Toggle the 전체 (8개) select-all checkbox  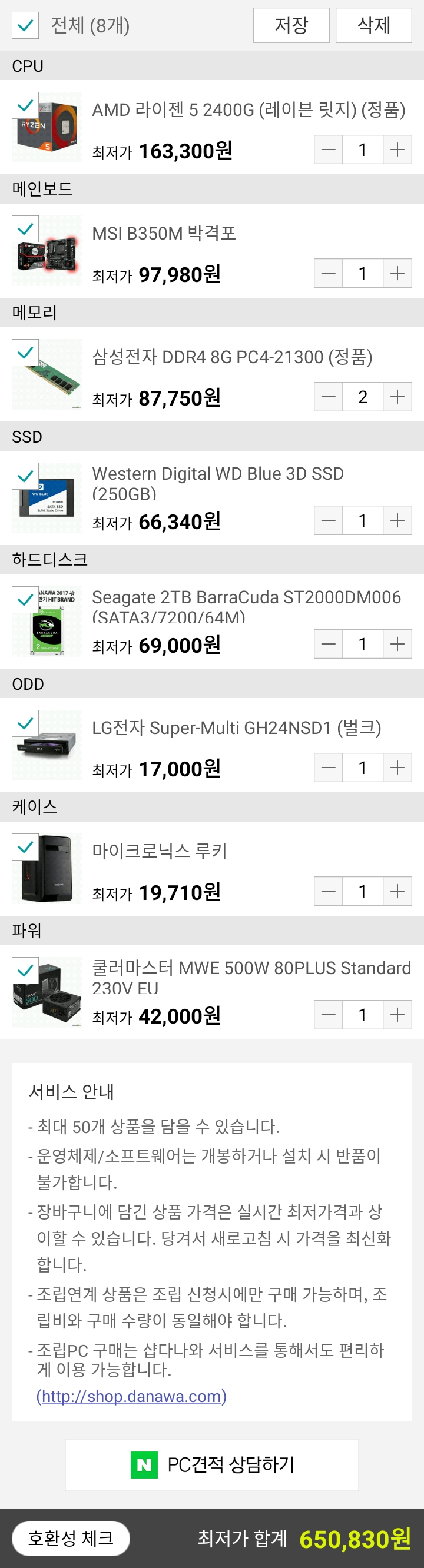tap(25, 25)
